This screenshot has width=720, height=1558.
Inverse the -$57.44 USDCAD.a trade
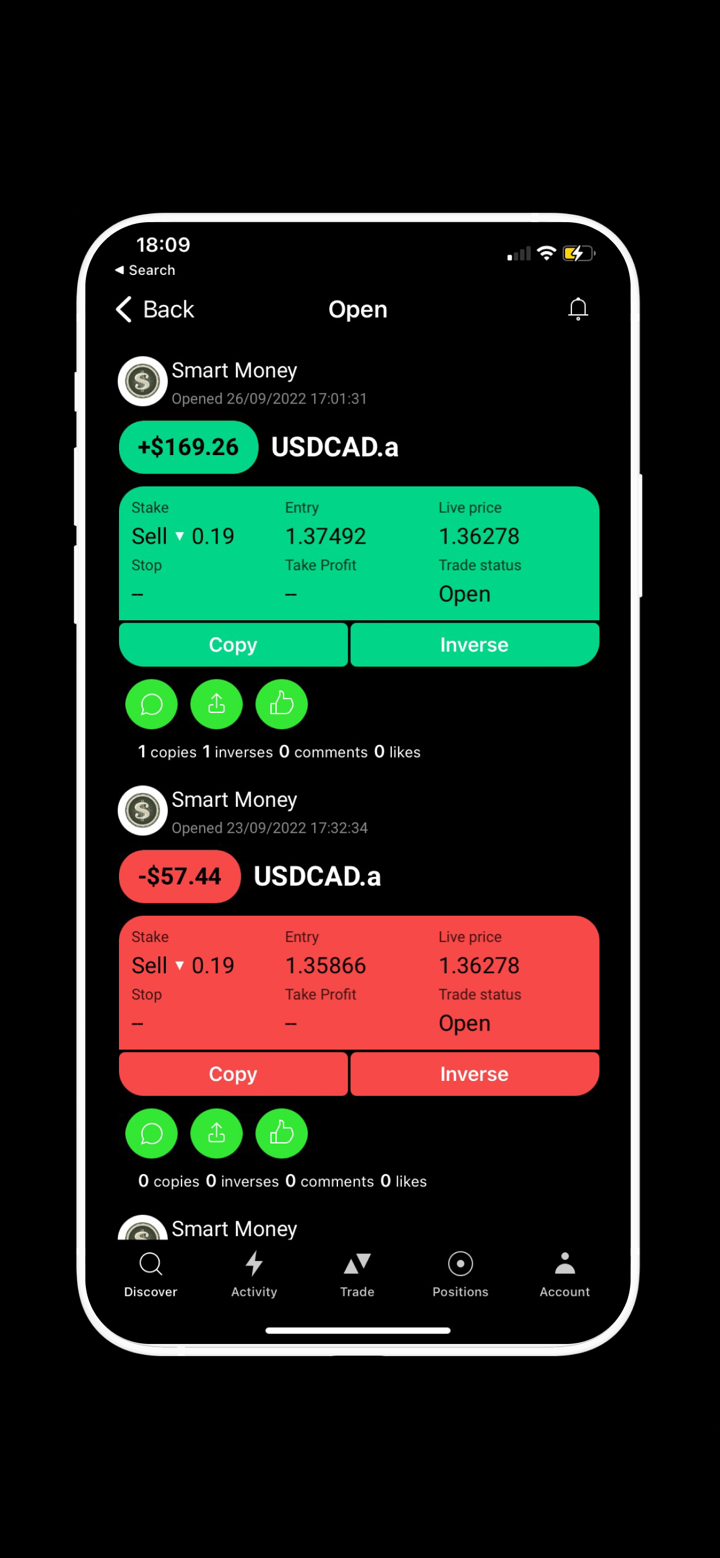(x=474, y=1074)
